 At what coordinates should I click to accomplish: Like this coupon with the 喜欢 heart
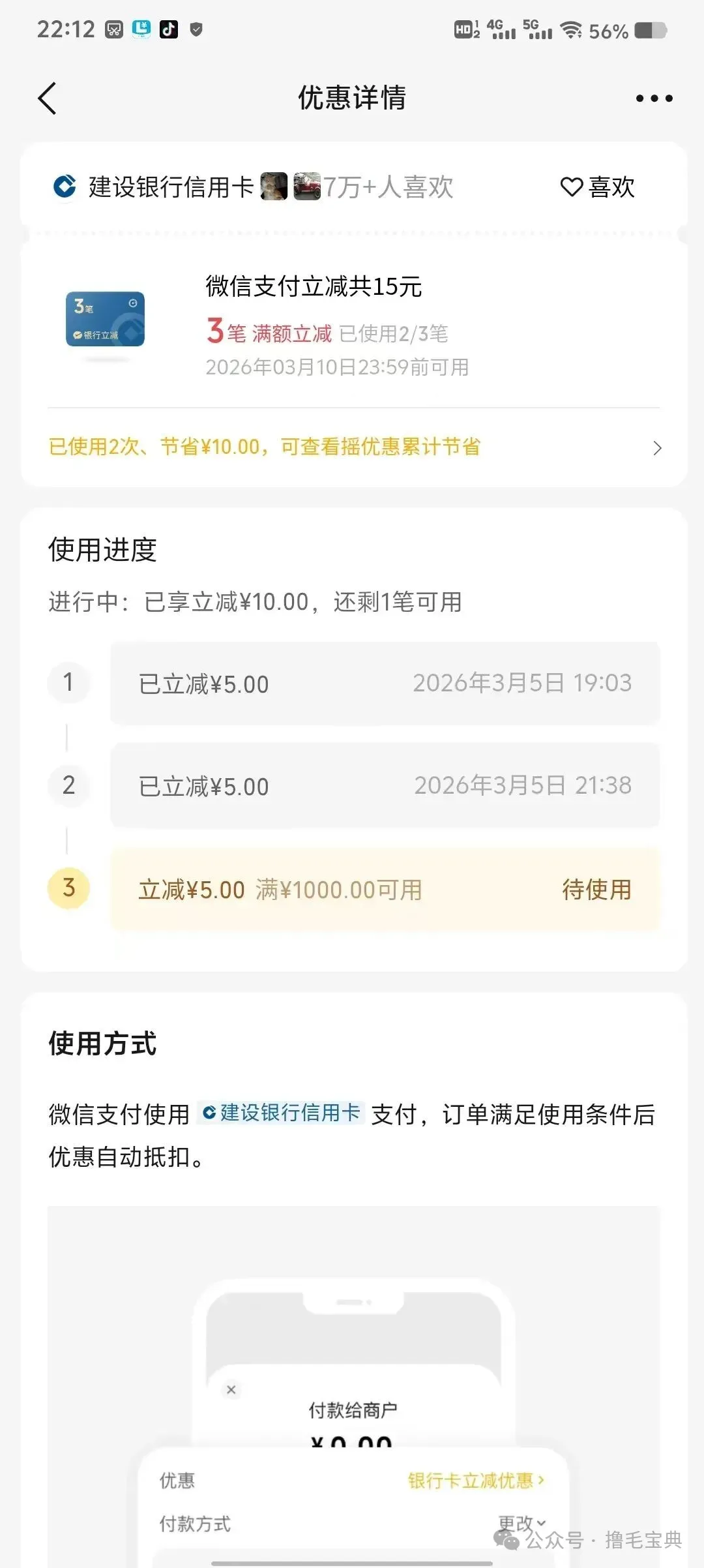tap(598, 187)
